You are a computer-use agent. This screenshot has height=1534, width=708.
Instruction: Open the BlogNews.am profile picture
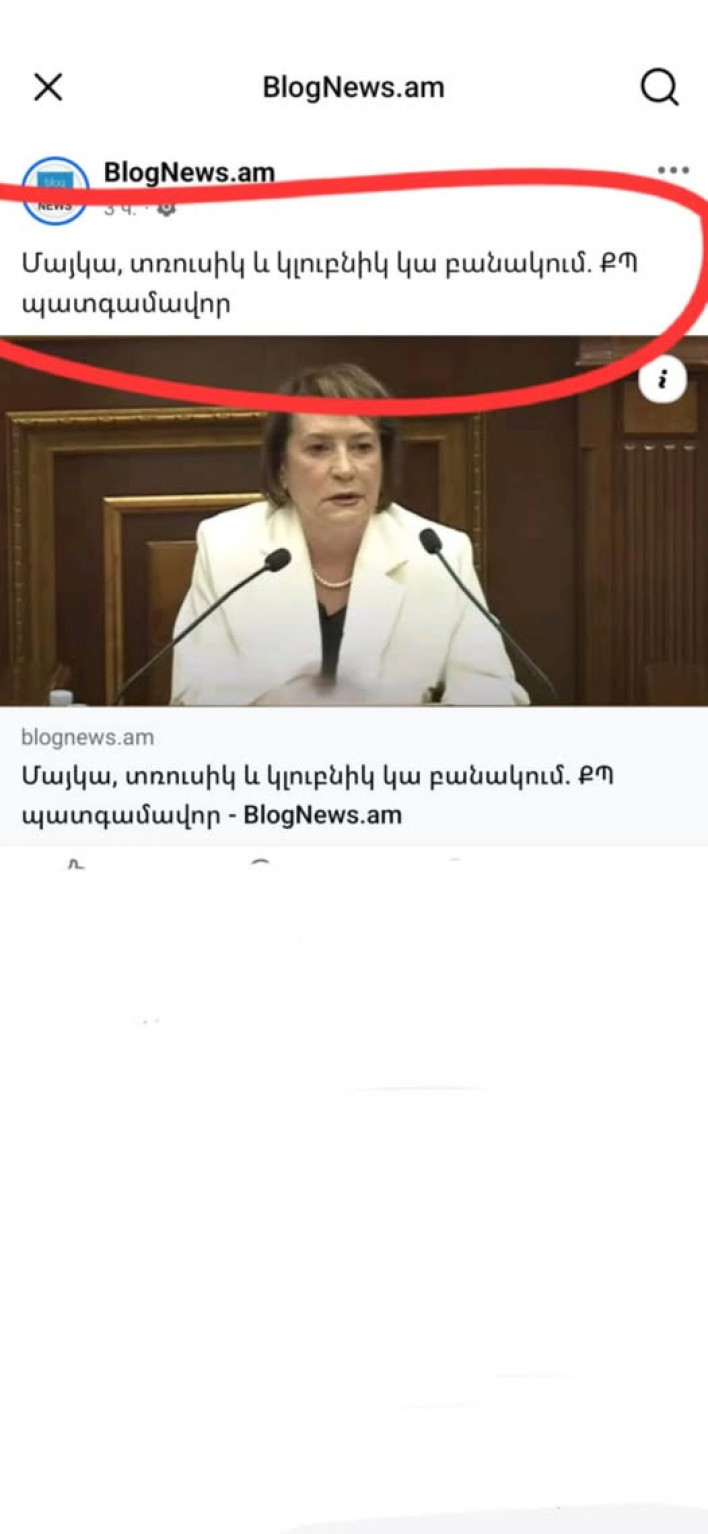click(55, 190)
